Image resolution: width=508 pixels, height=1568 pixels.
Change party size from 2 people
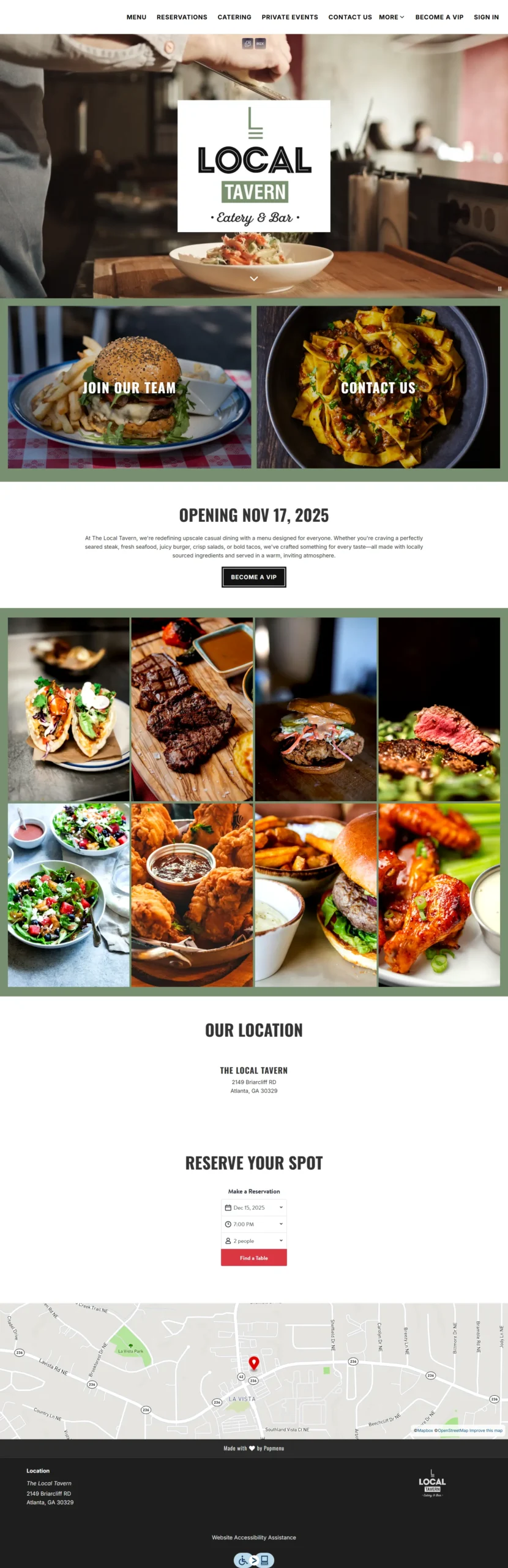tap(253, 1241)
